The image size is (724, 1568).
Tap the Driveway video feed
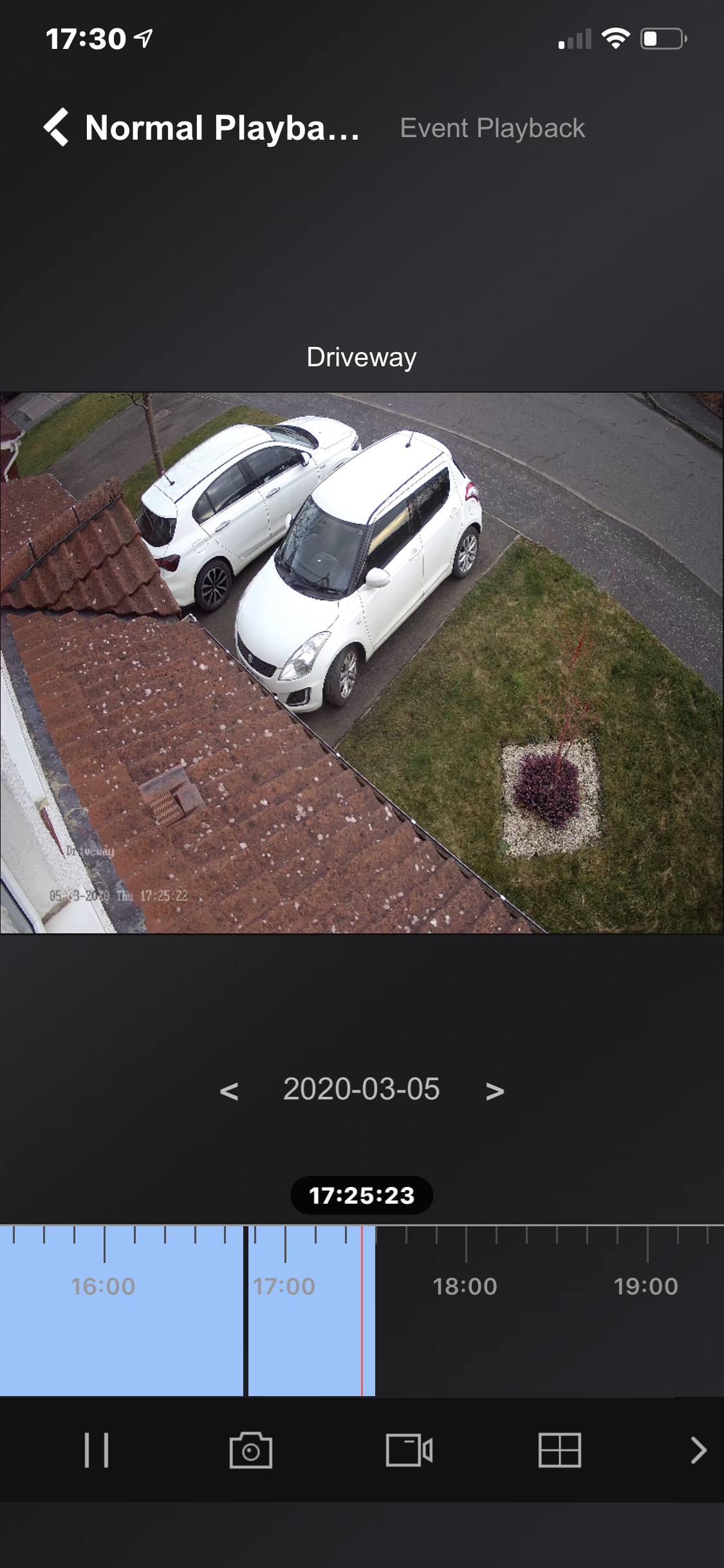coord(362,663)
